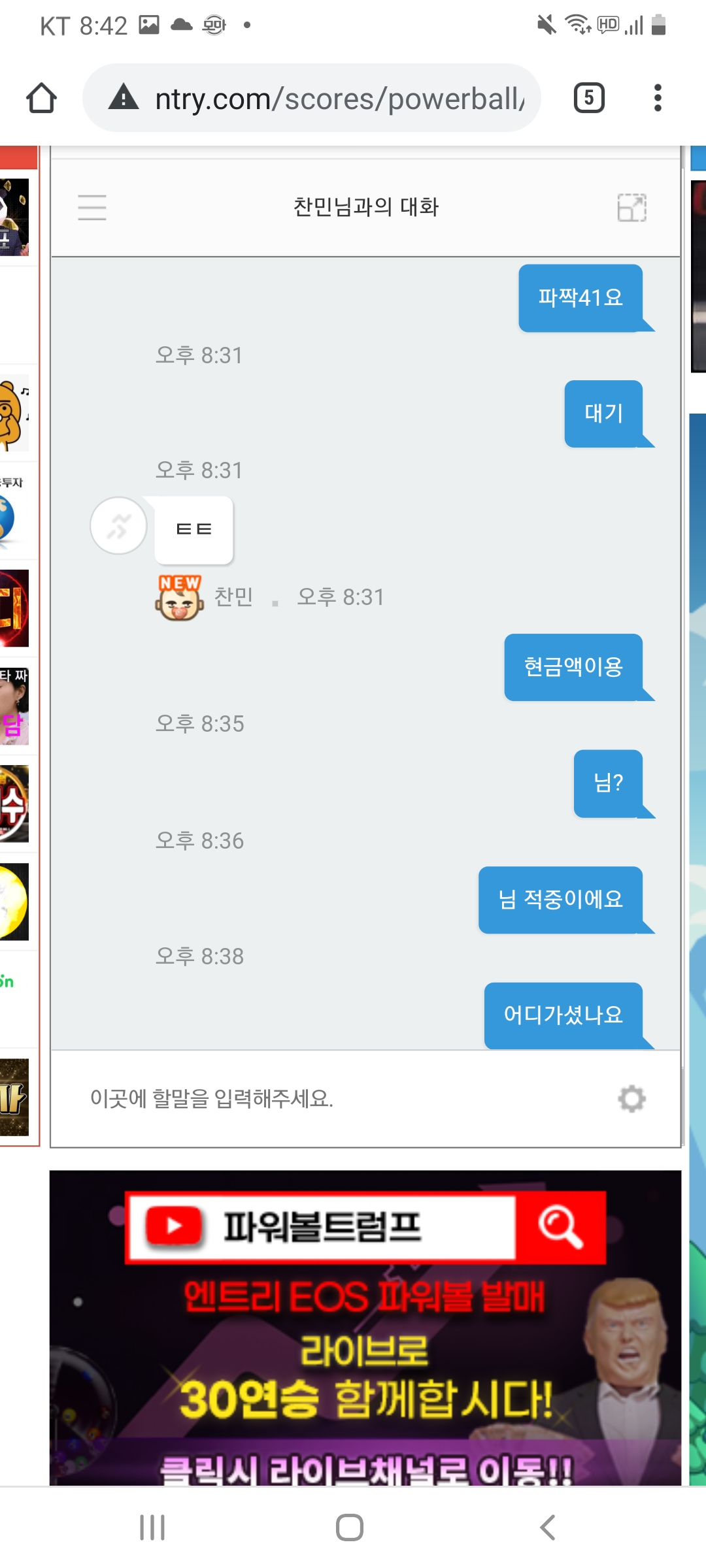Open the 파워볼트럼프 YouTube banner ad

[365, 1326]
